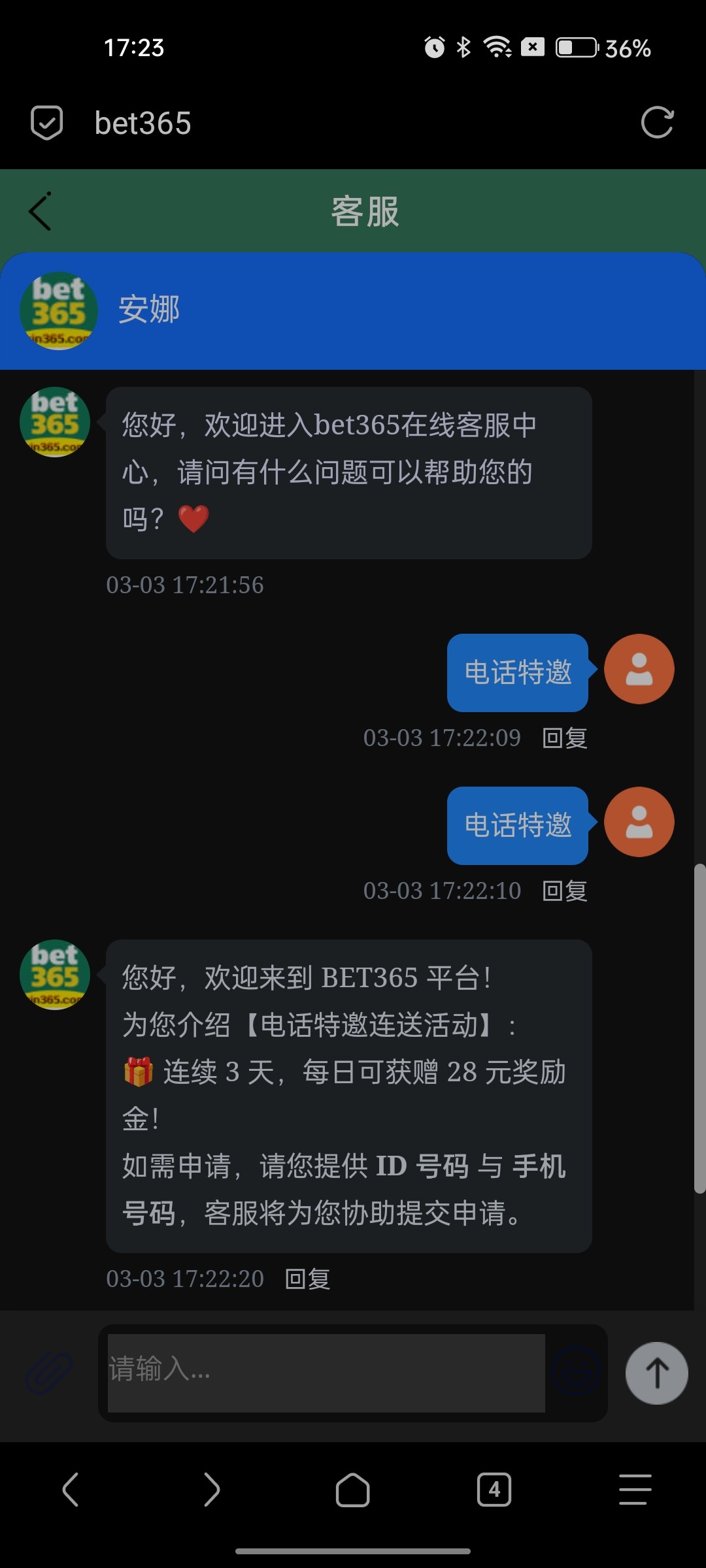Click the blue 电话特邀 message bubble

pos(517,673)
